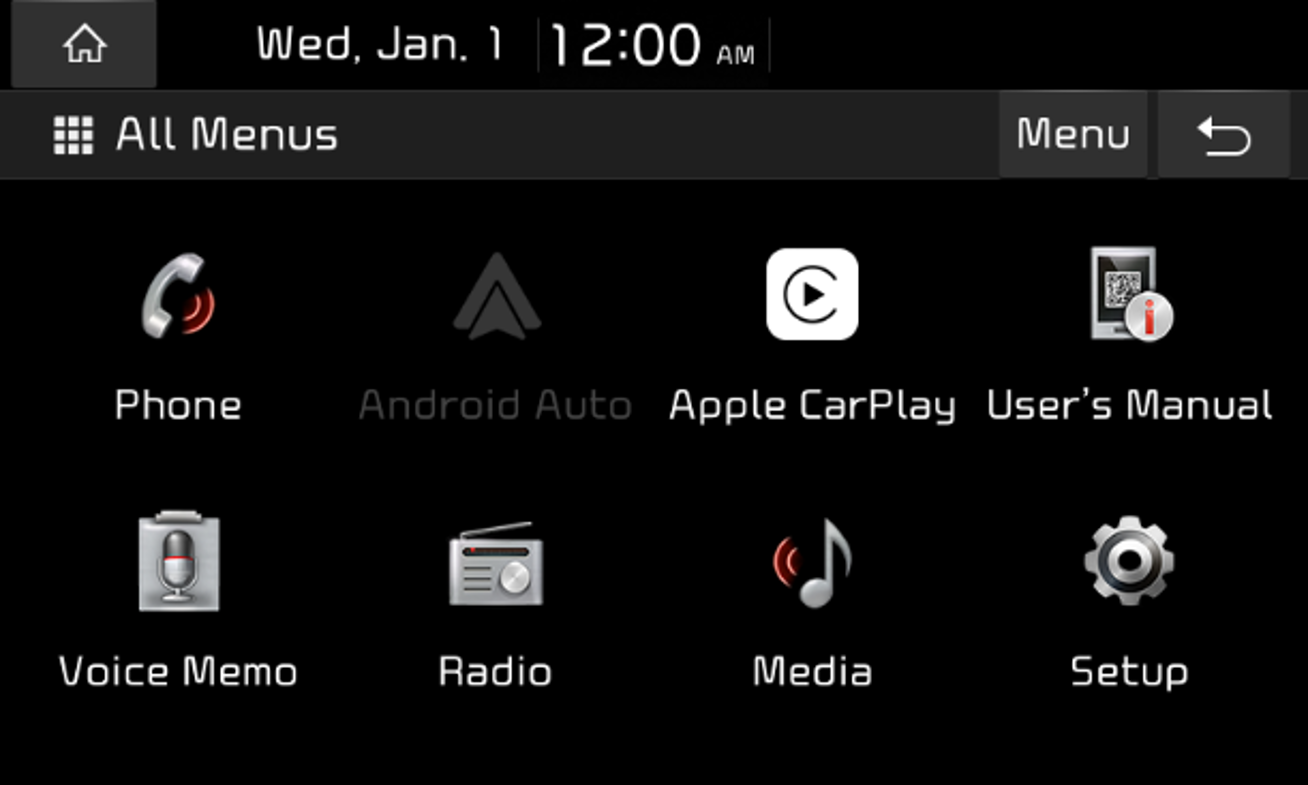Return to the previous screen
Image resolution: width=1308 pixels, height=785 pixels.
[1224, 136]
